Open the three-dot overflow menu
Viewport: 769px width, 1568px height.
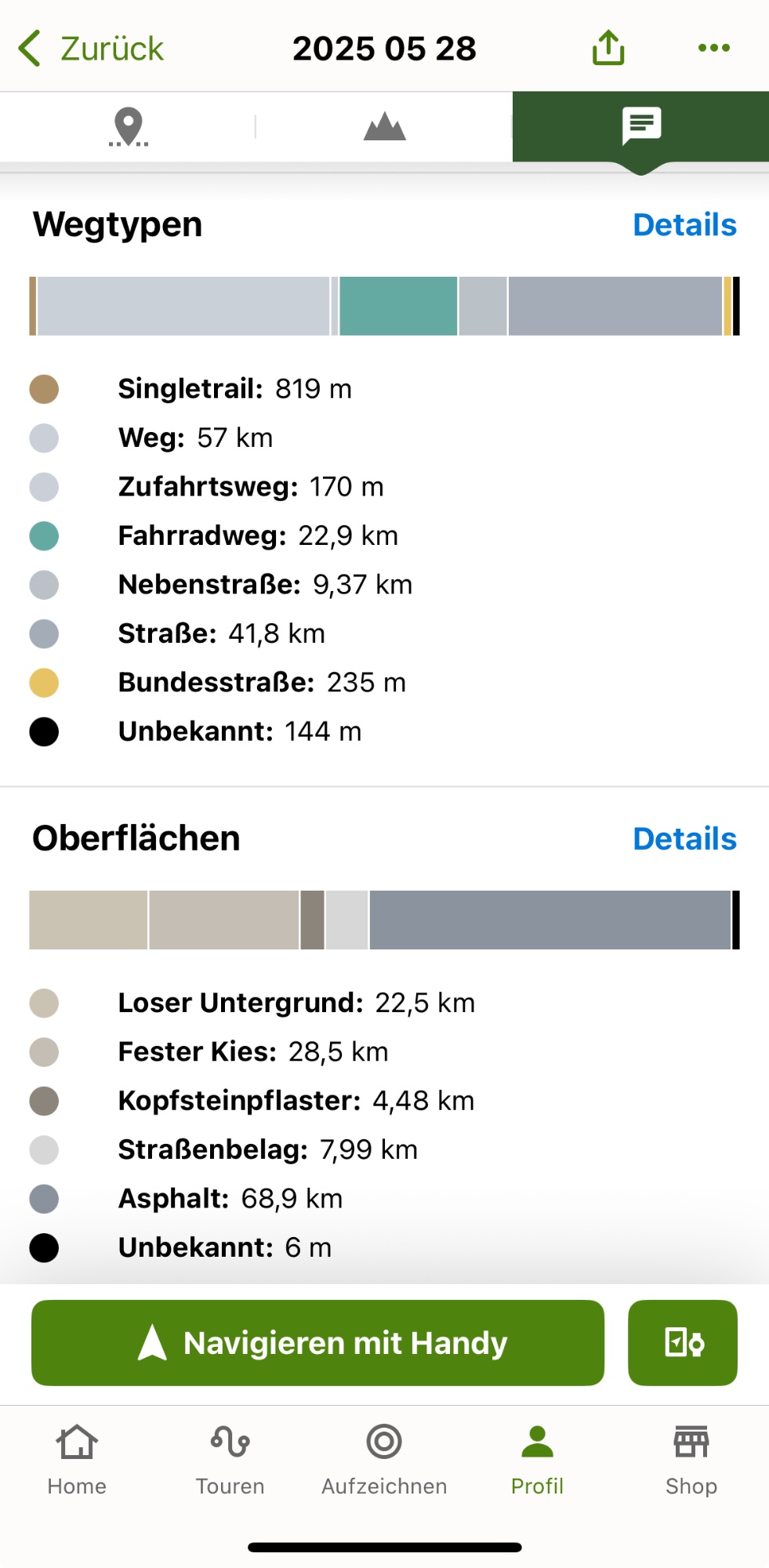[713, 48]
